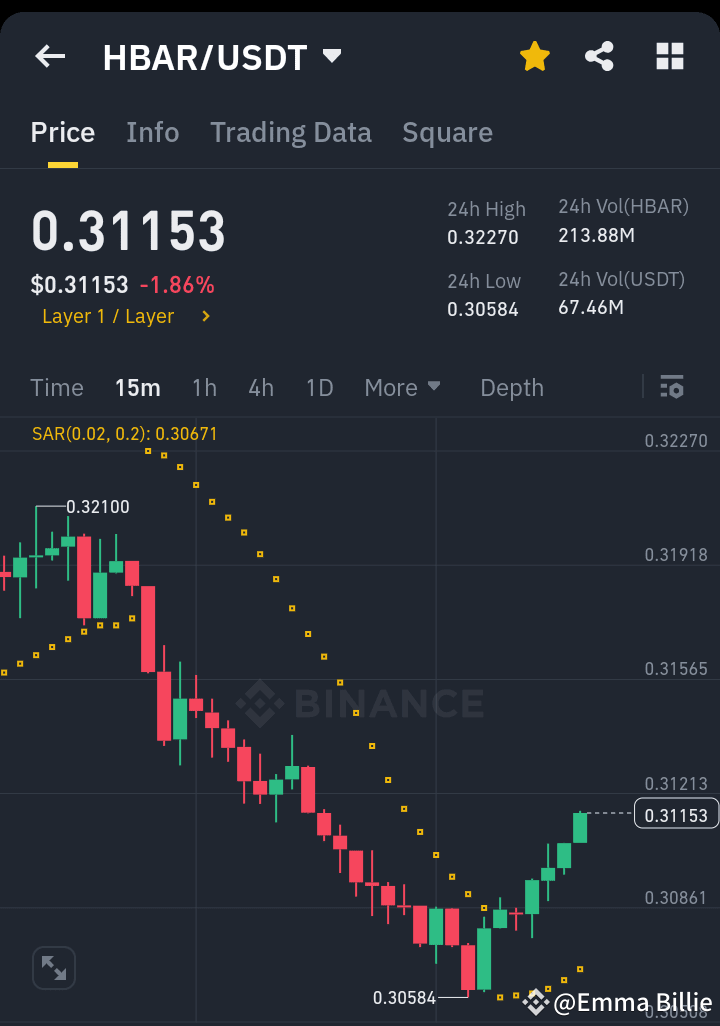
Task: View the Depth chart
Action: tap(511, 387)
